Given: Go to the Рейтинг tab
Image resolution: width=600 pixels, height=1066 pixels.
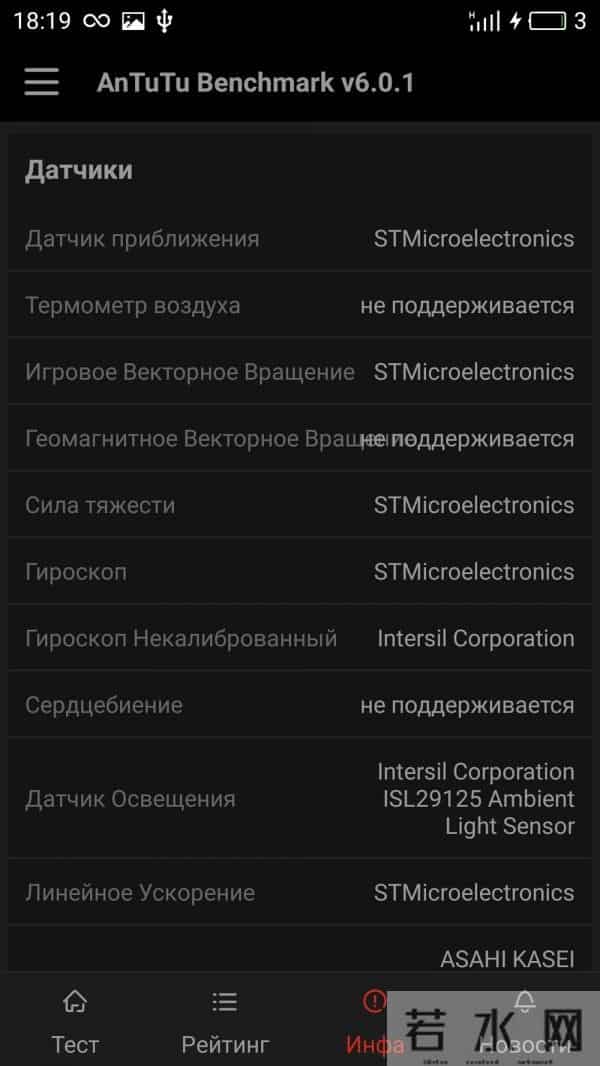Looking at the screenshot, I should pyautogui.click(x=225, y=1020).
